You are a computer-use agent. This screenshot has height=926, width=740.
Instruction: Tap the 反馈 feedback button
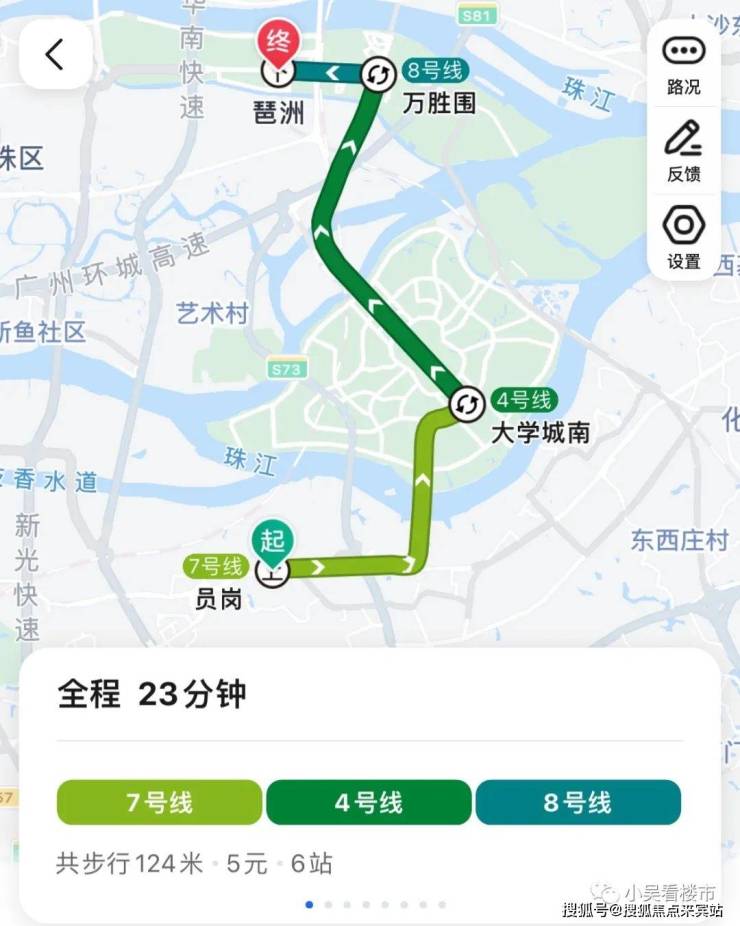684,150
